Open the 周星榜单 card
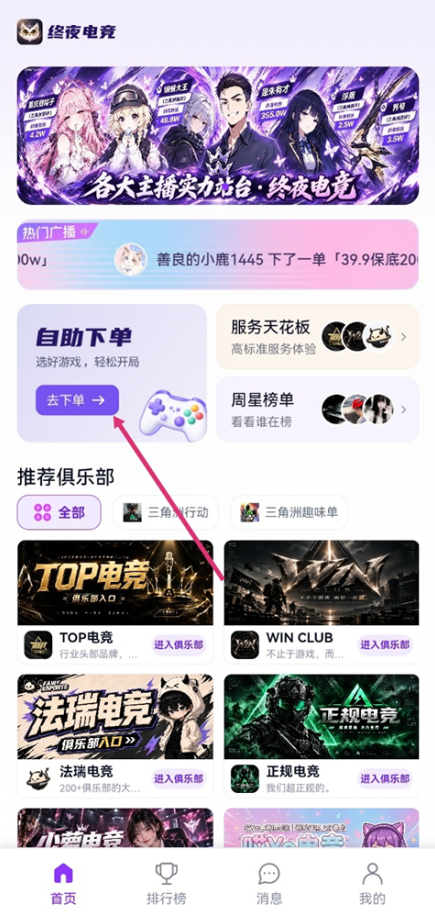The height and width of the screenshot is (912, 435). 318,409
